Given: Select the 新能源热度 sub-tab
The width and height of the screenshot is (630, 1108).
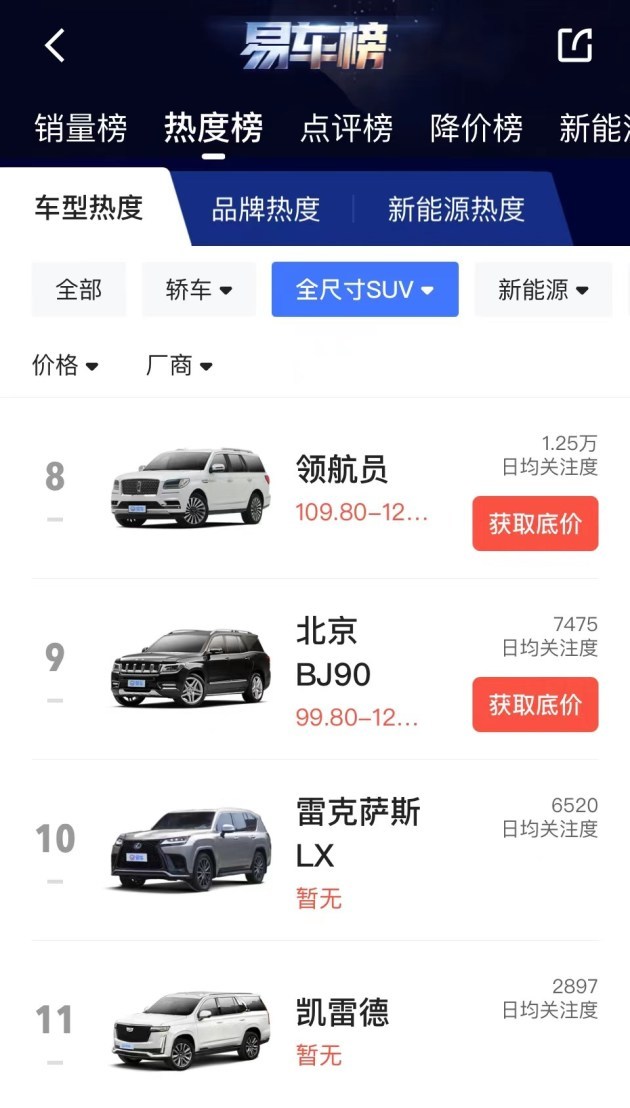Looking at the screenshot, I should [x=456, y=209].
